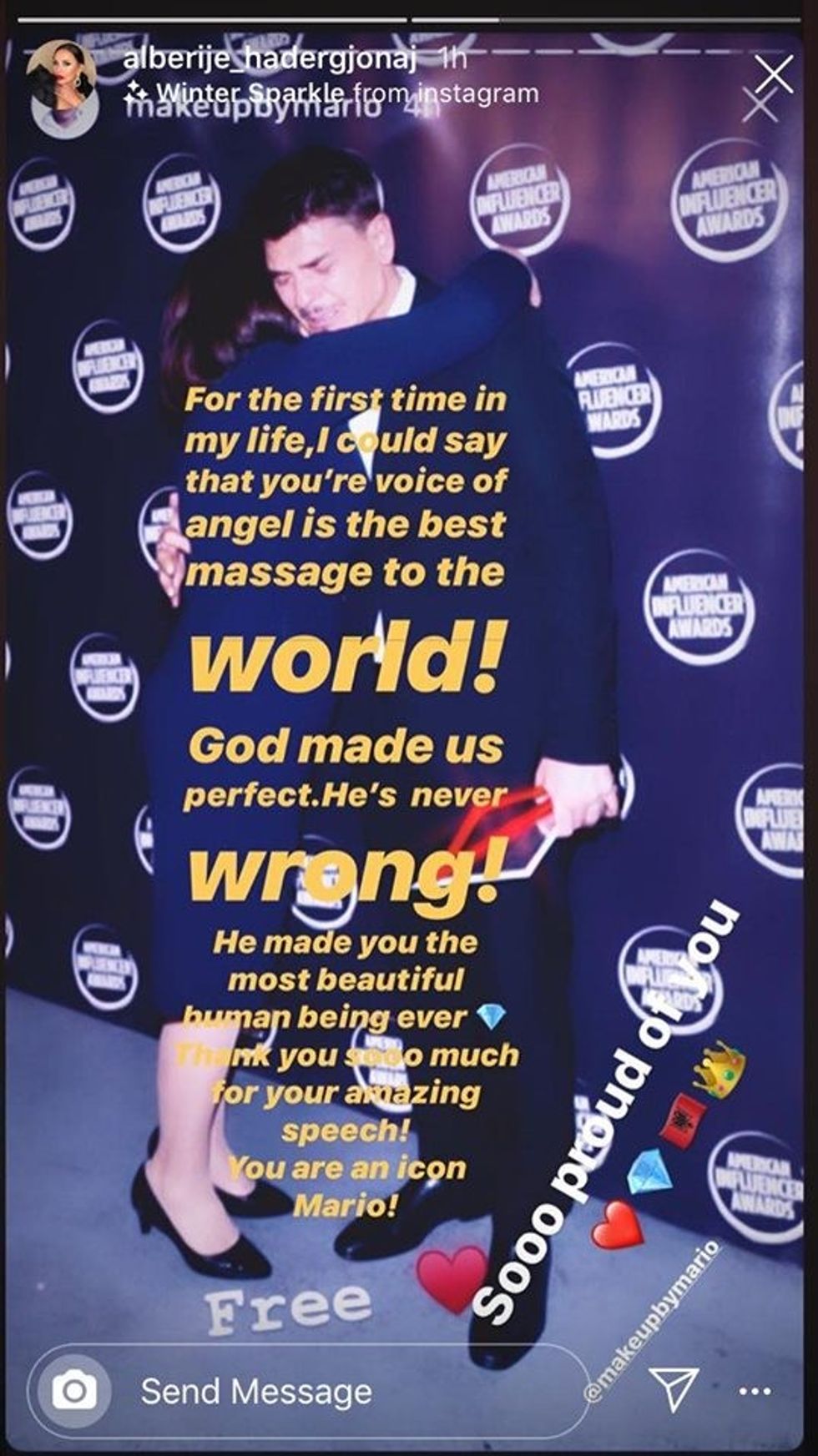This screenshot has height=1456, width=818.
Task: Open the three-dot more options menu
Action: tap(755, 1391)
